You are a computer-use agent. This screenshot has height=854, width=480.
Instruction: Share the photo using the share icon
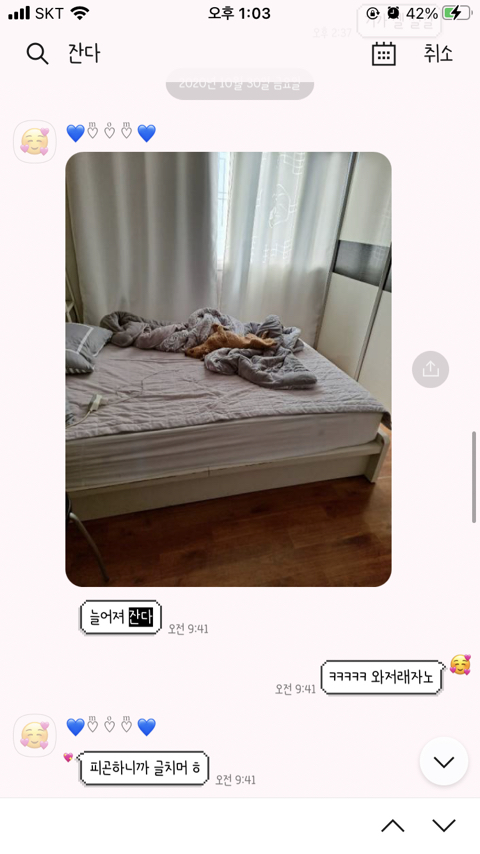click(x=430, y=369)
